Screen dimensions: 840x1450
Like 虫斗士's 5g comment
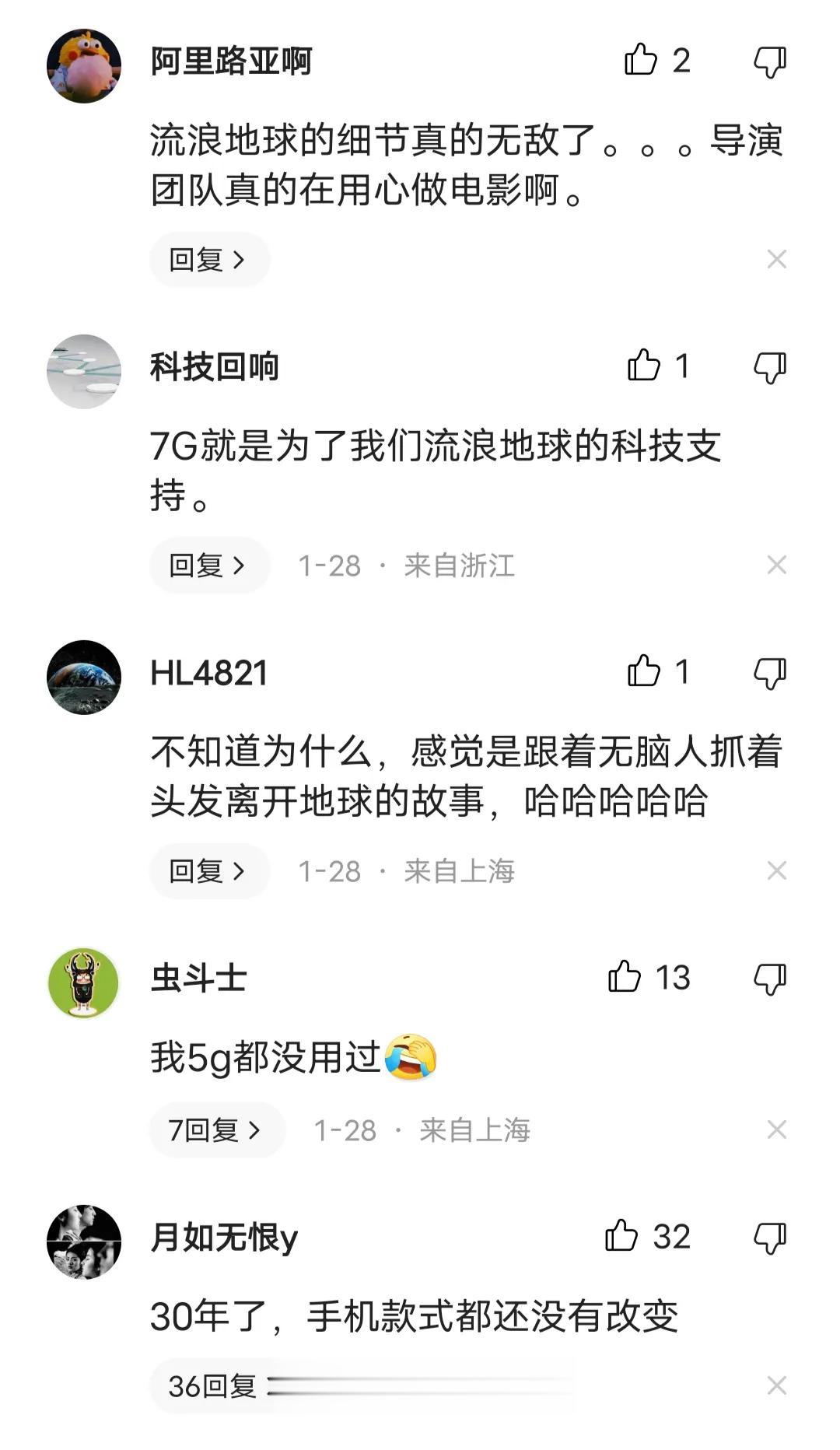click(625, 977)
